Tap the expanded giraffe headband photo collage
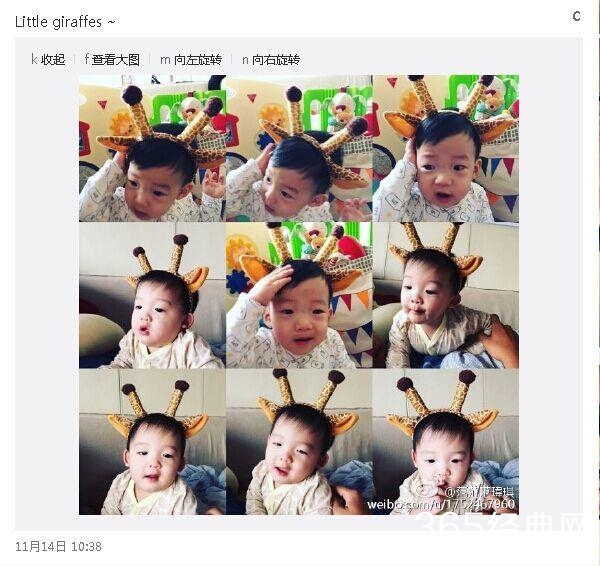 (x=298, y=295)
